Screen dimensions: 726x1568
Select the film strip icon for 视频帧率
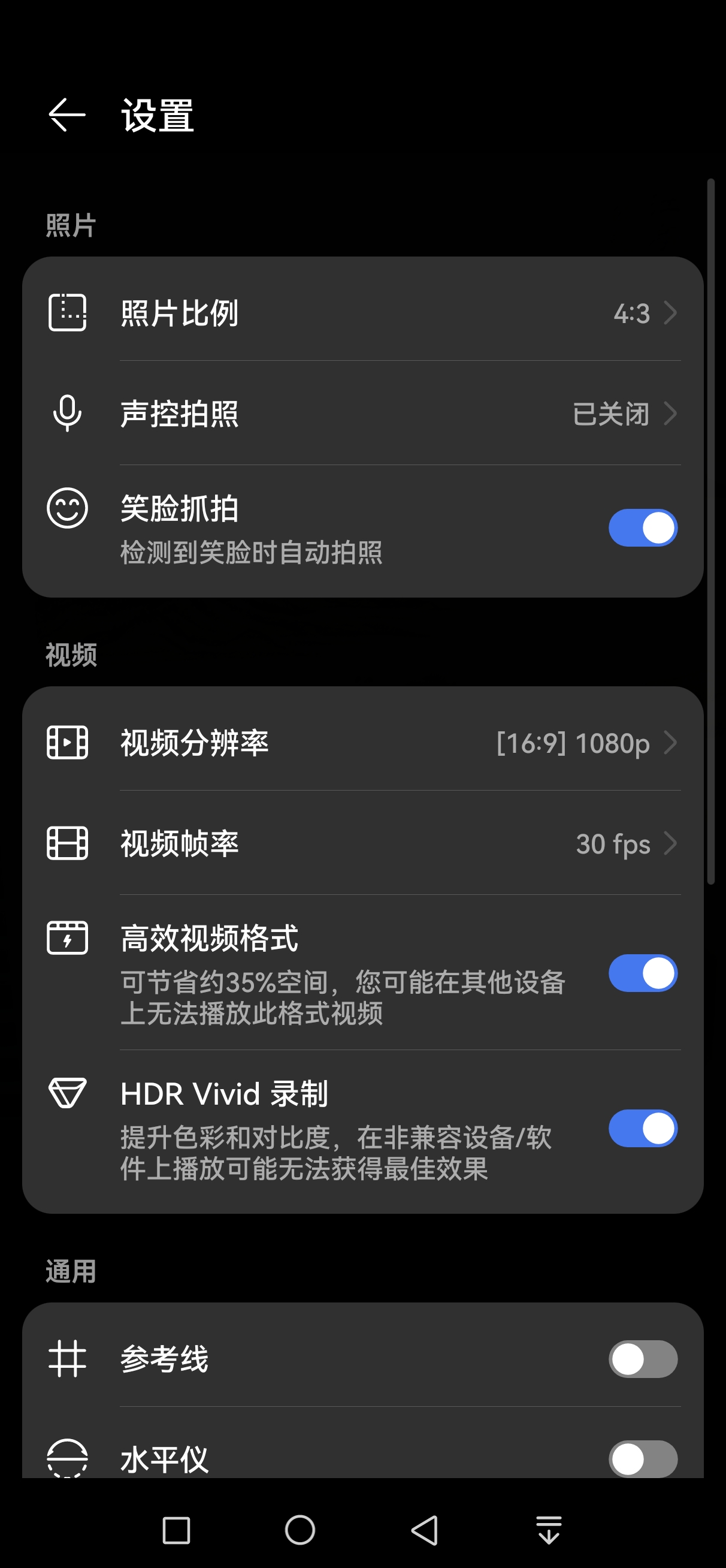67,844
